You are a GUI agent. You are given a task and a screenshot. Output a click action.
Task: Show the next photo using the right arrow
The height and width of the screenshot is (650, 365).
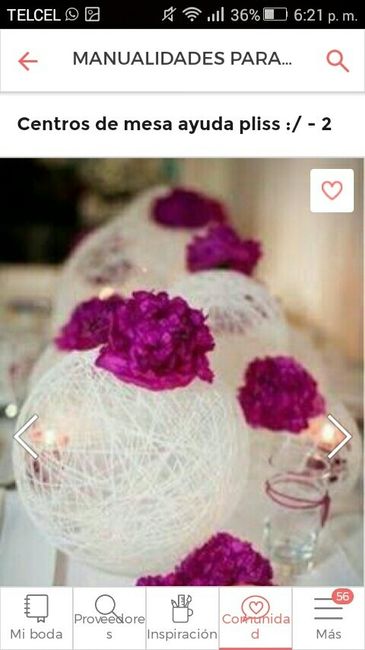click(x=339, y=437)
